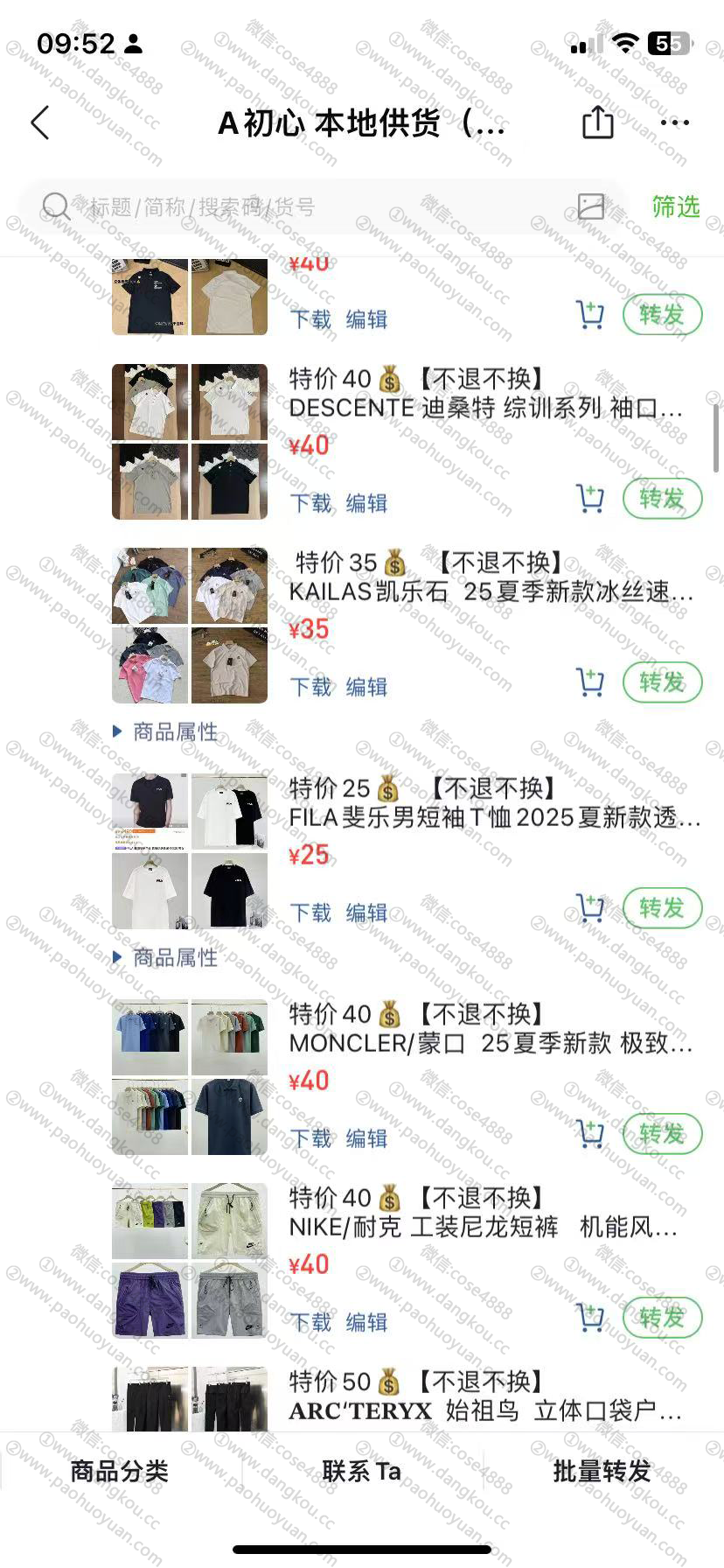Go back using the top-left arrow
This screenshot has height=1568, width=724.
pos(40,123)
